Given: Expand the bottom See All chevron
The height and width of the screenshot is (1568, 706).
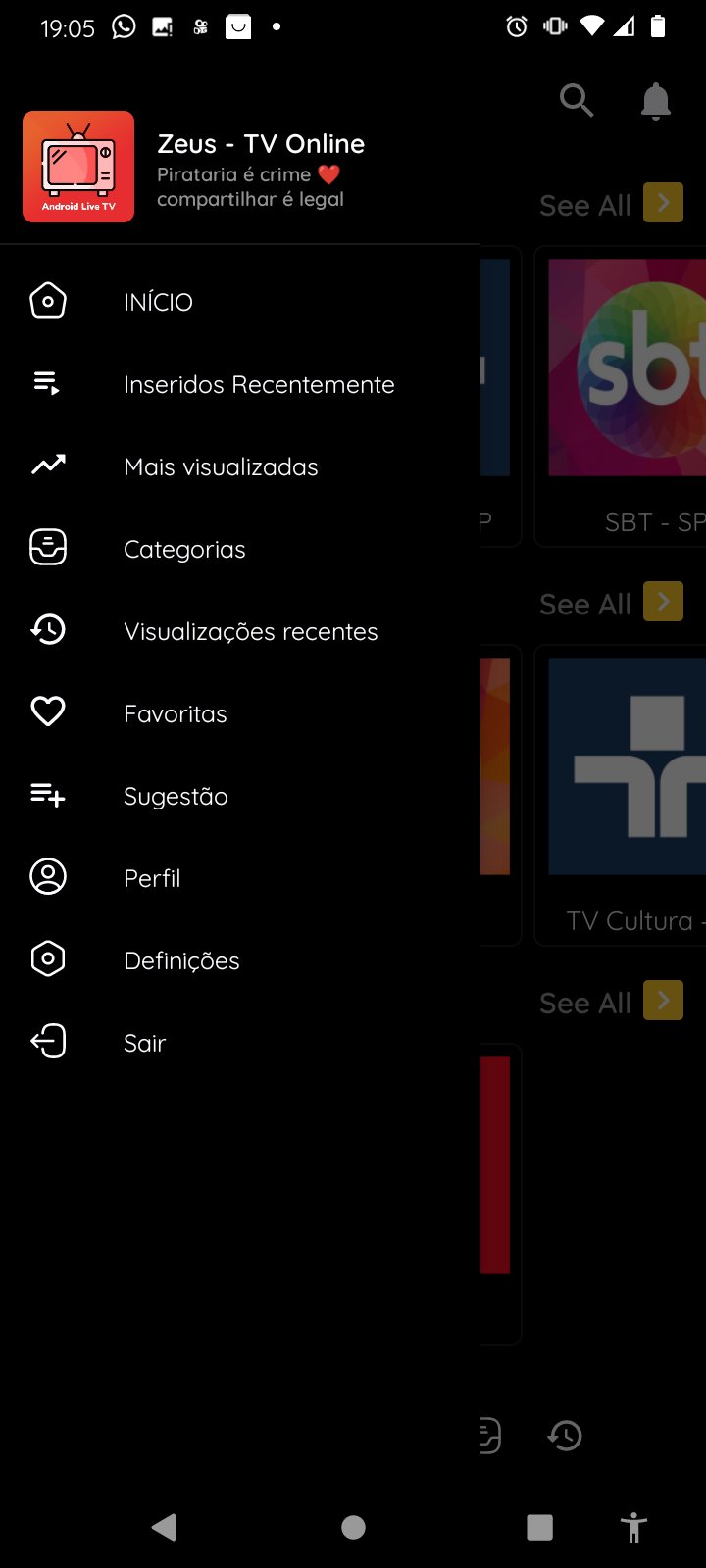Looking at the screenshot, I should click(x=664, y=1001).
